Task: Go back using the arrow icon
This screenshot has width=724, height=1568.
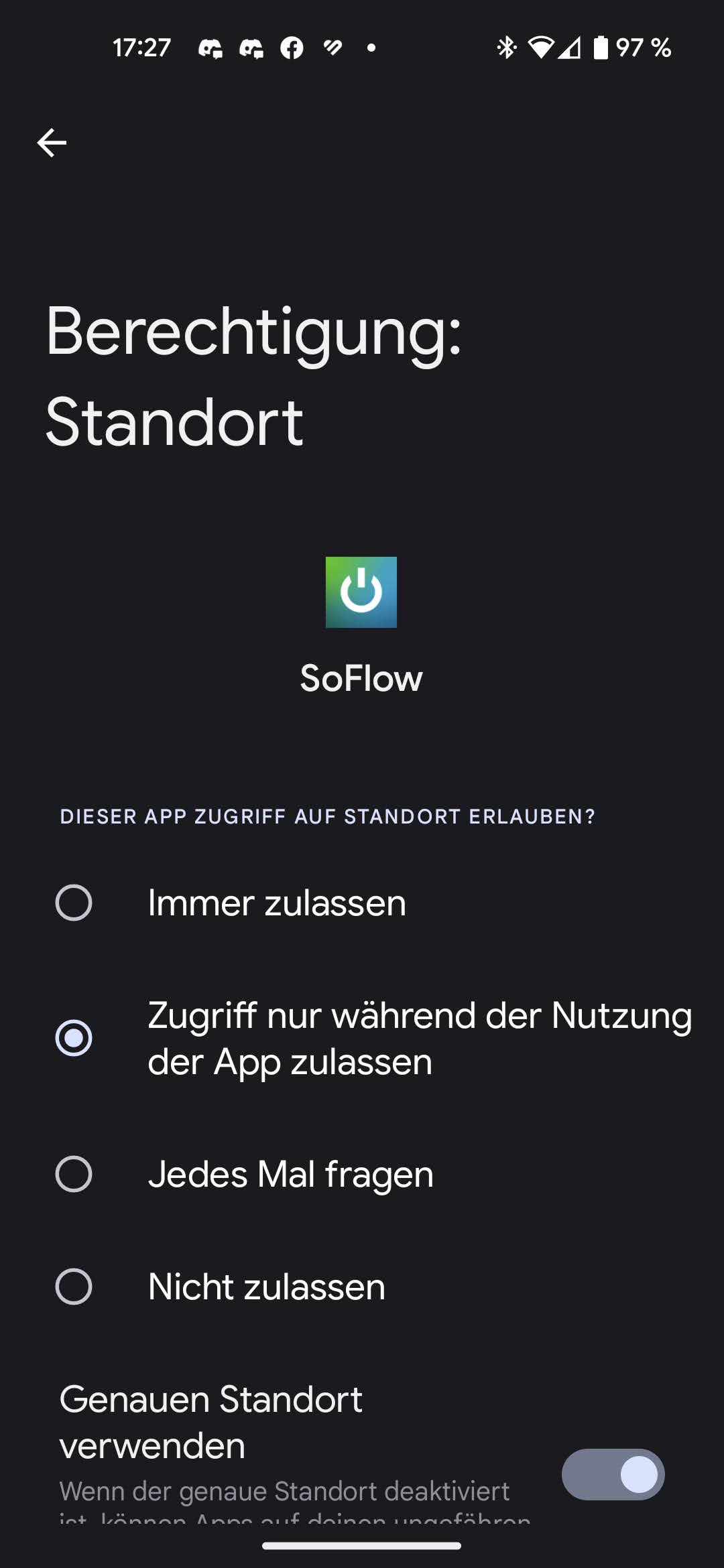Action: (52, 143)
